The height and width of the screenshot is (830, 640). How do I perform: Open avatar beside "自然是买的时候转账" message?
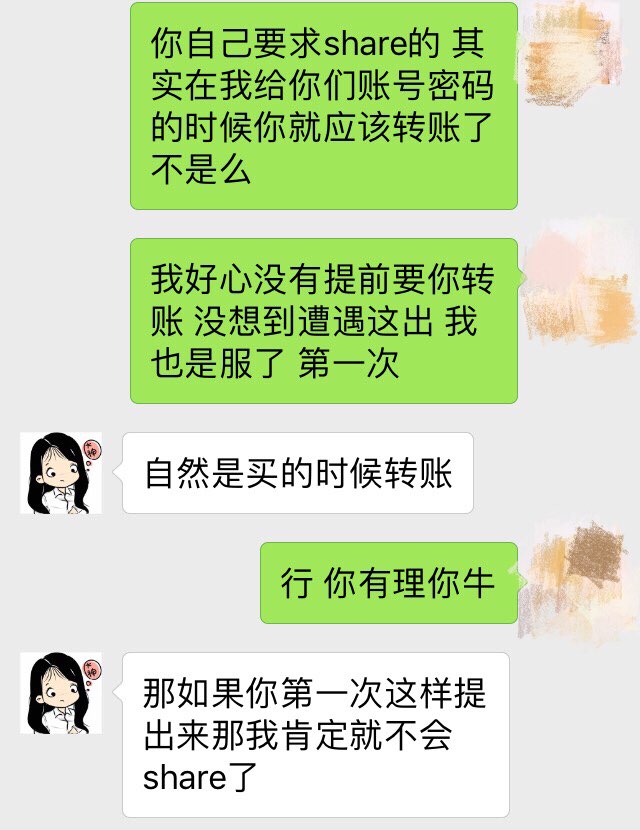point(61,473)
